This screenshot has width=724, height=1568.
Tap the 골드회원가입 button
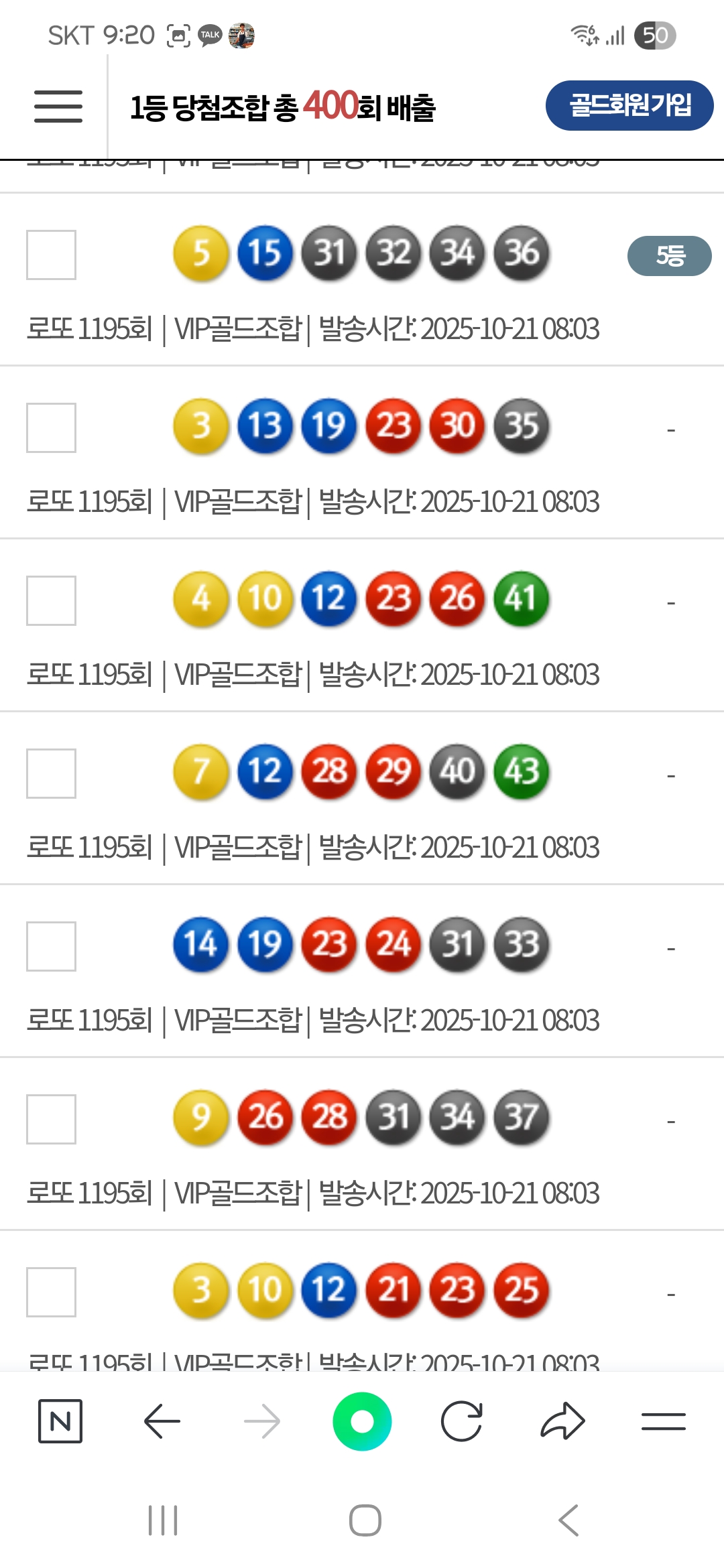[629, 105]
